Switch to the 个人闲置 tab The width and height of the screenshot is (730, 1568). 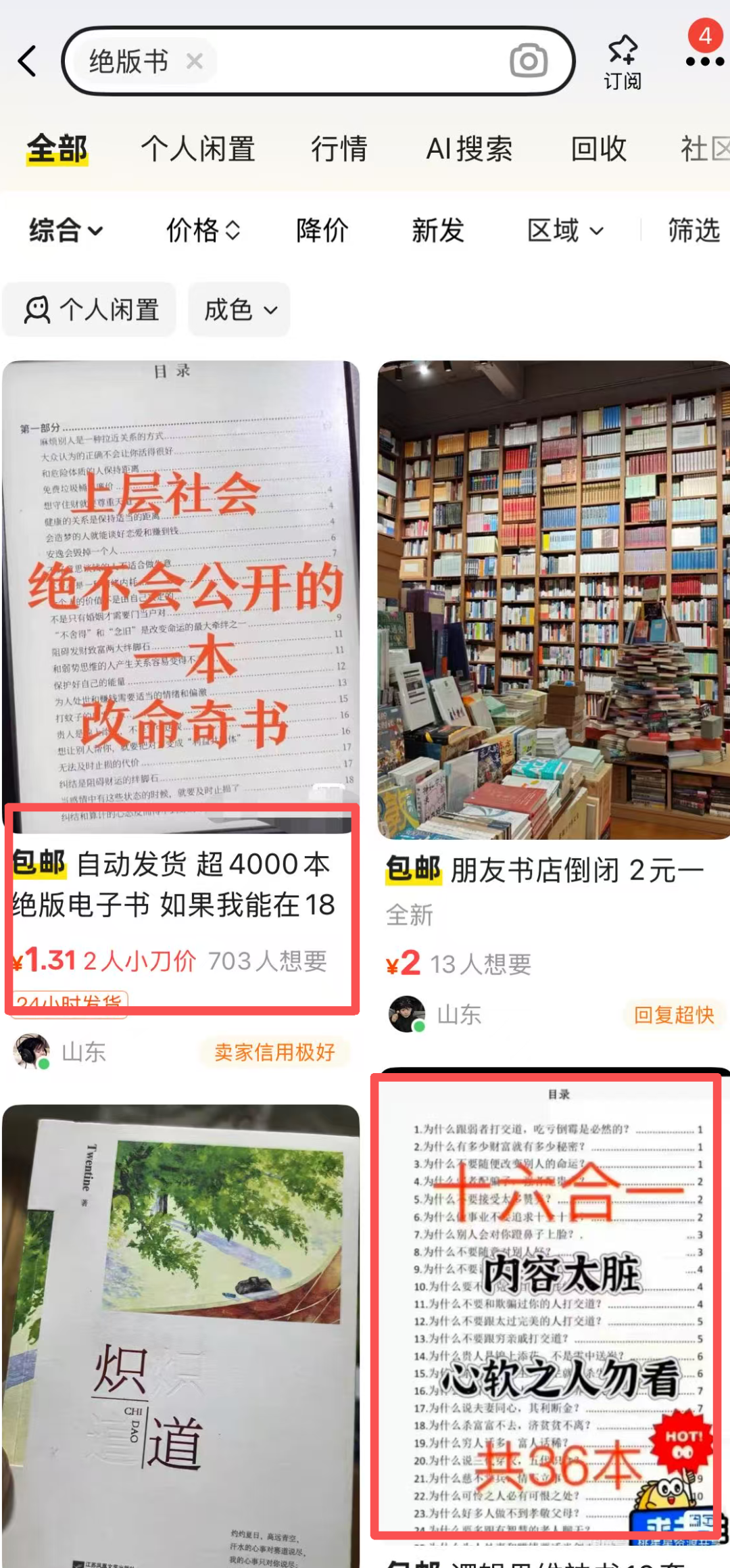(197, 149)
